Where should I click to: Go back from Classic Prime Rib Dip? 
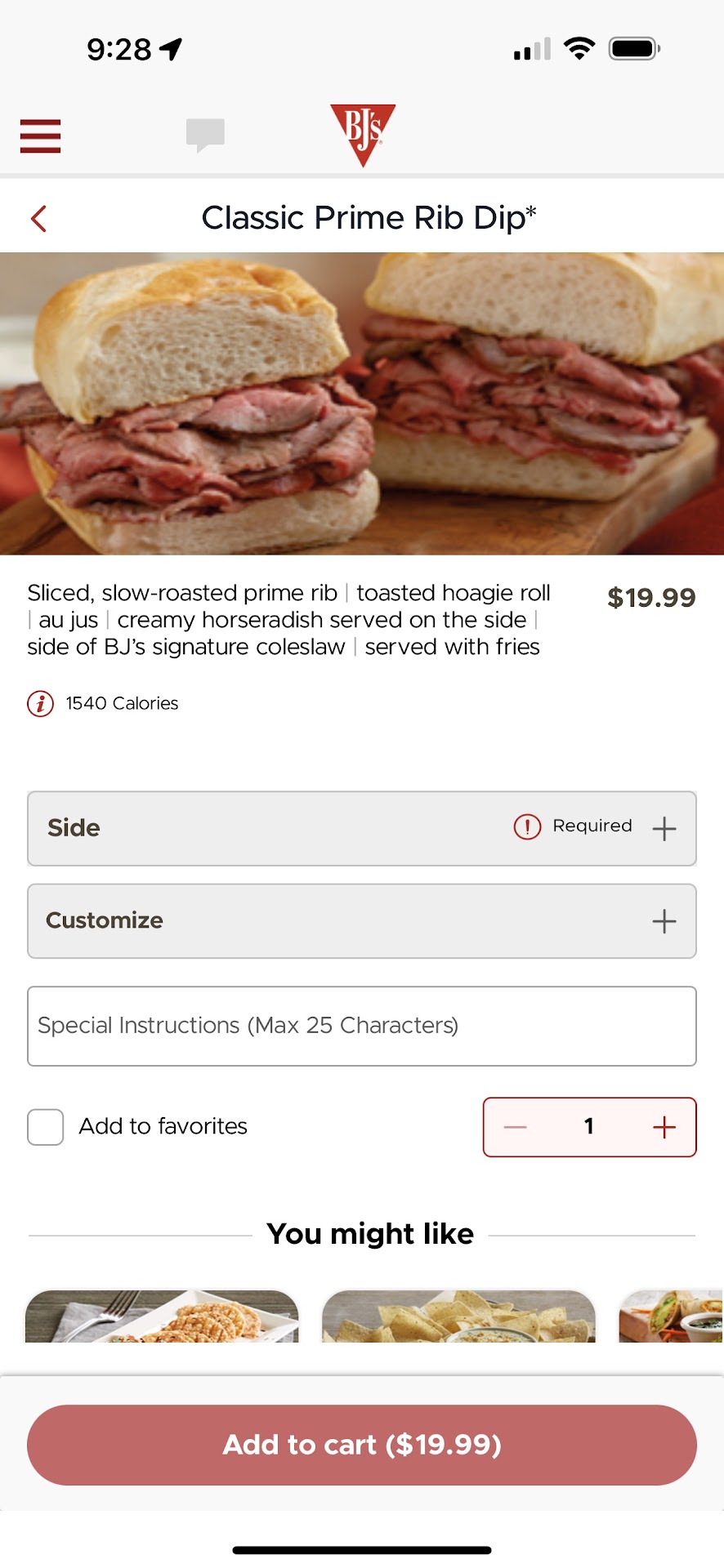point(38,219)
